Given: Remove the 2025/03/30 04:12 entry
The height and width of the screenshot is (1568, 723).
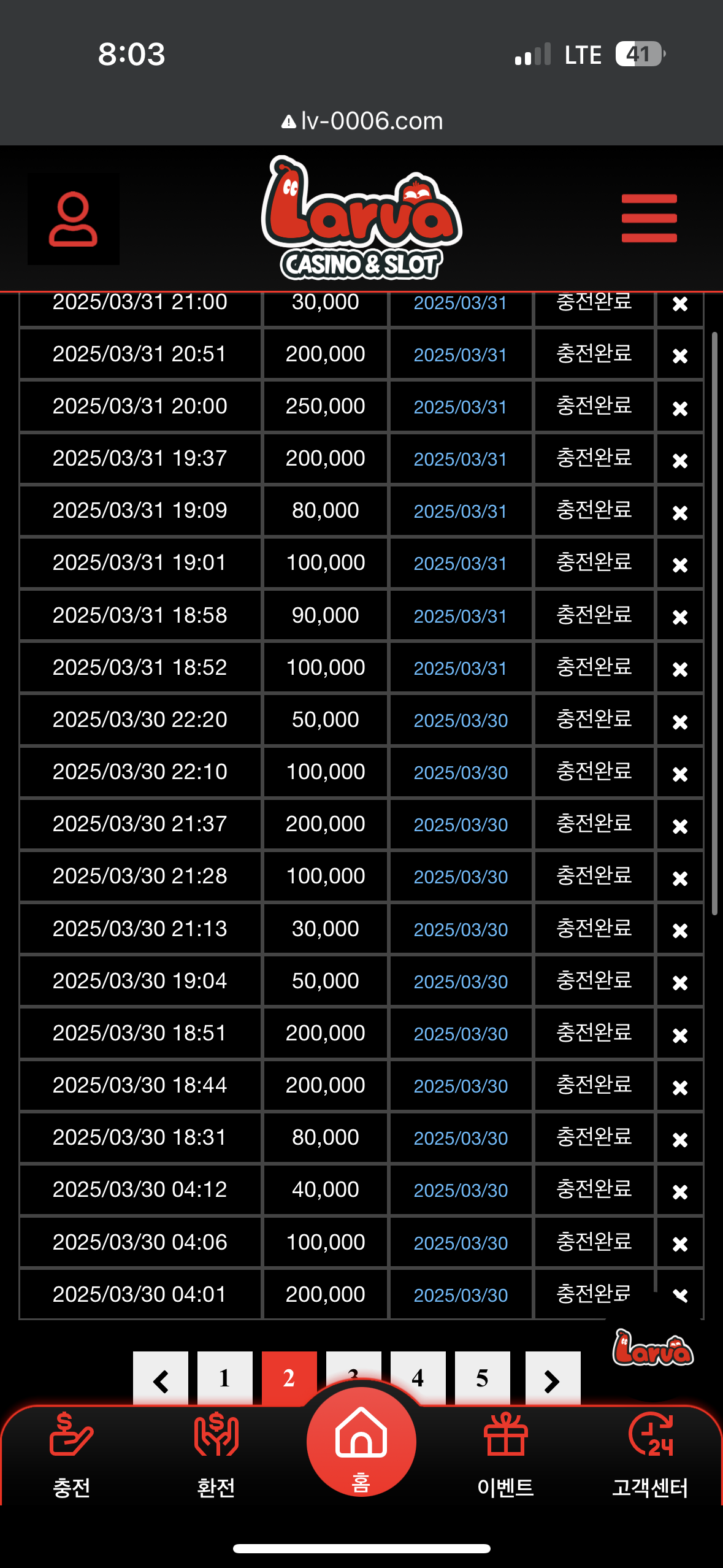Looking at the screenshot, I should (679, 1191).
